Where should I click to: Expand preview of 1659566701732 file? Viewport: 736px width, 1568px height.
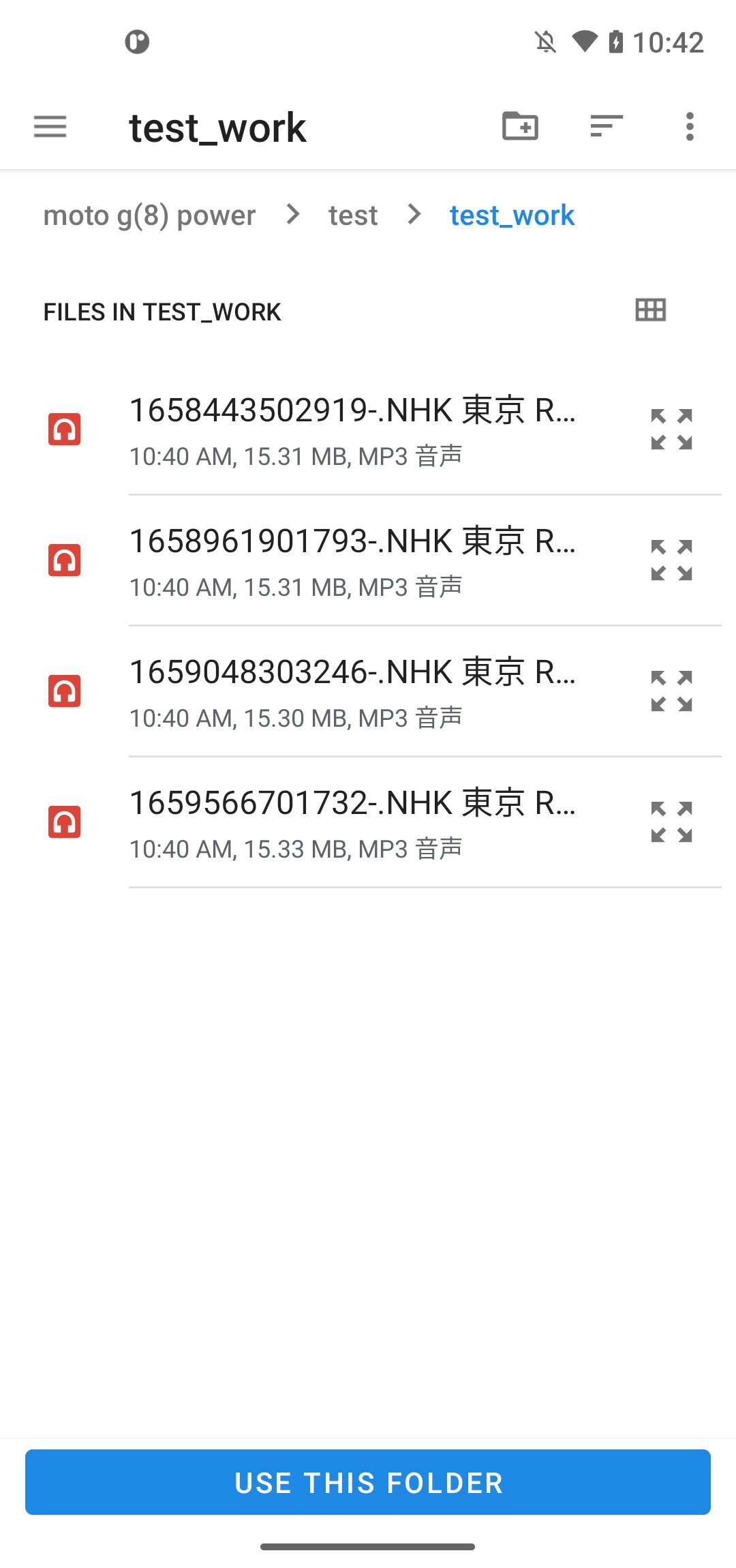[671, 822]
